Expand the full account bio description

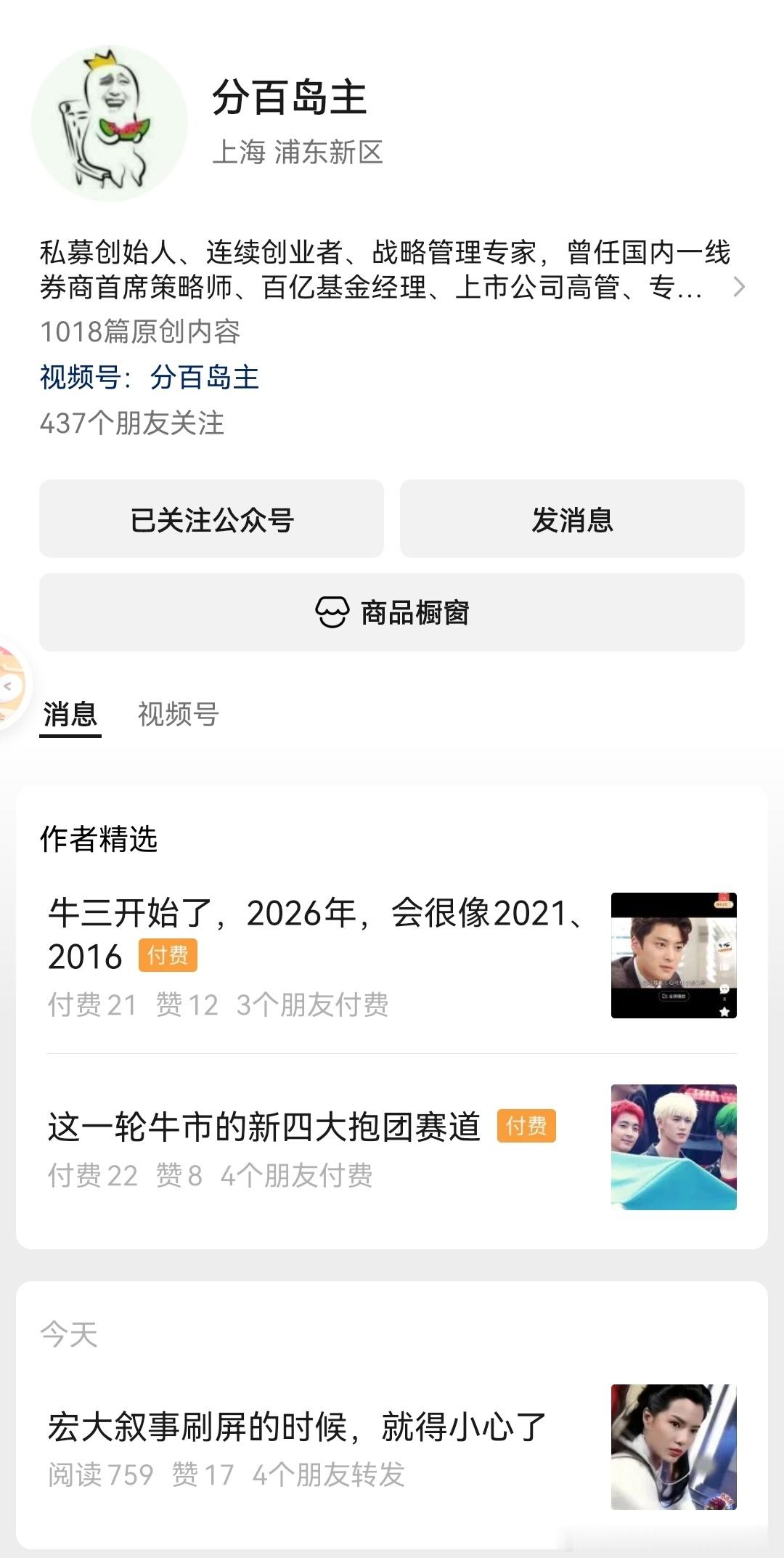click(x=740, y=288)
